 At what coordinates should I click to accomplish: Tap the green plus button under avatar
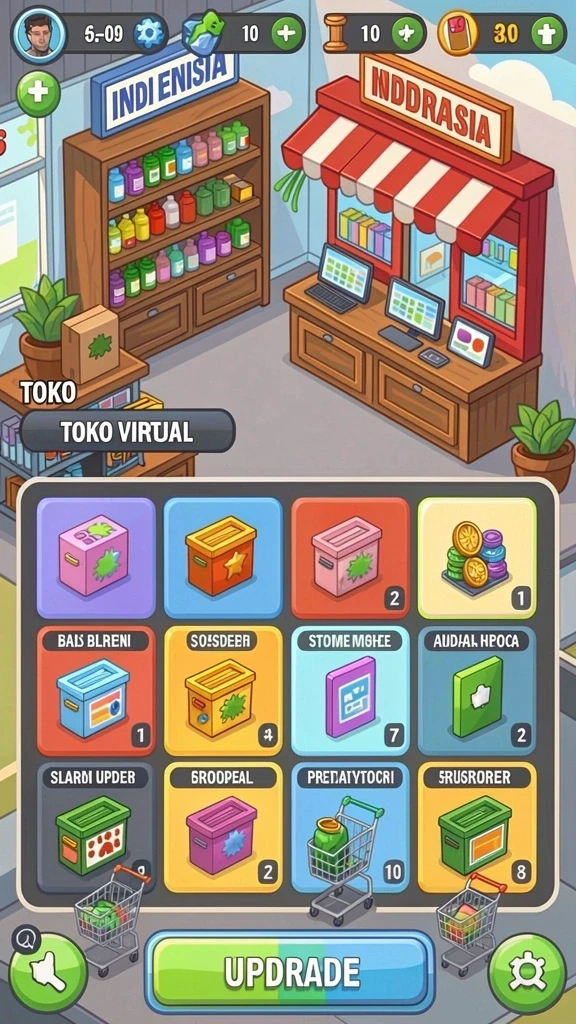pyautogui.click(x=38, y=94)
